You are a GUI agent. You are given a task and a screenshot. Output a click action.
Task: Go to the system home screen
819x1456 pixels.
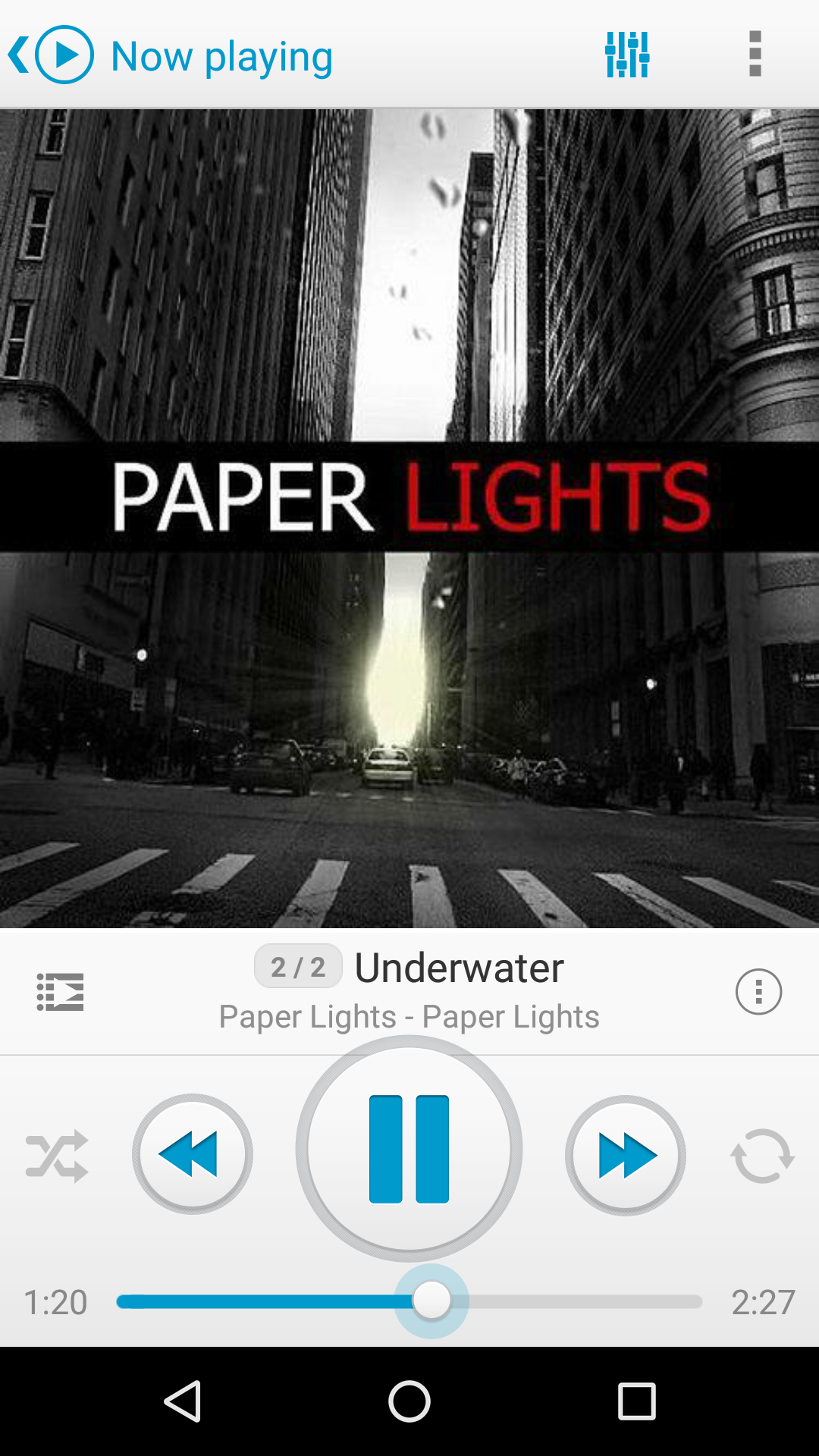click(409, 1401)
